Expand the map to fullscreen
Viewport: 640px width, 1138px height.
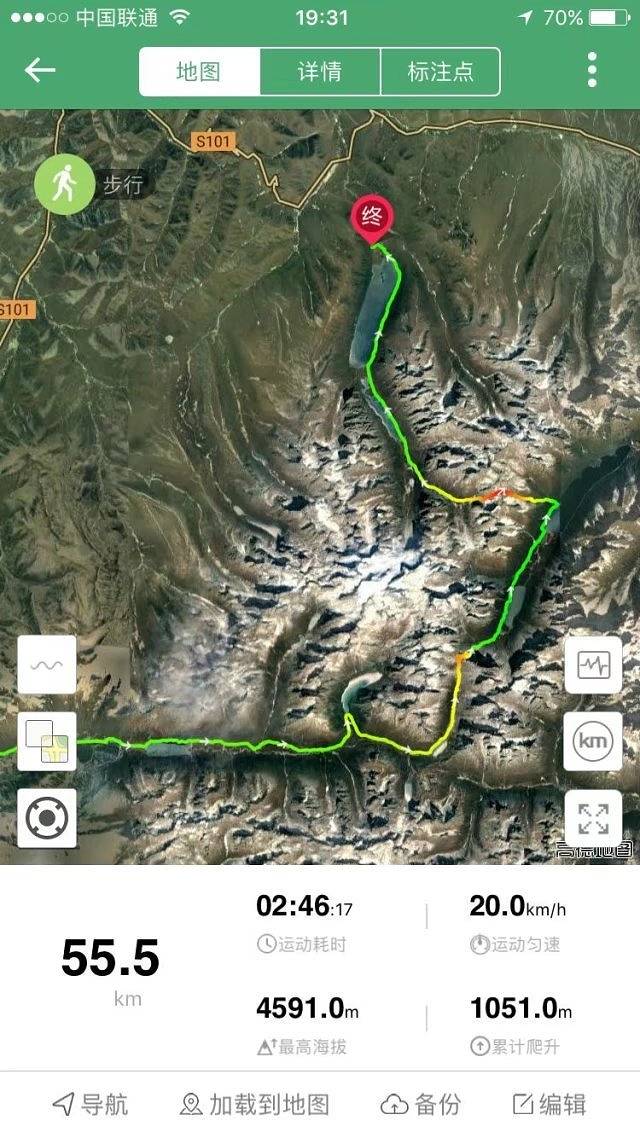pos(593,818)
